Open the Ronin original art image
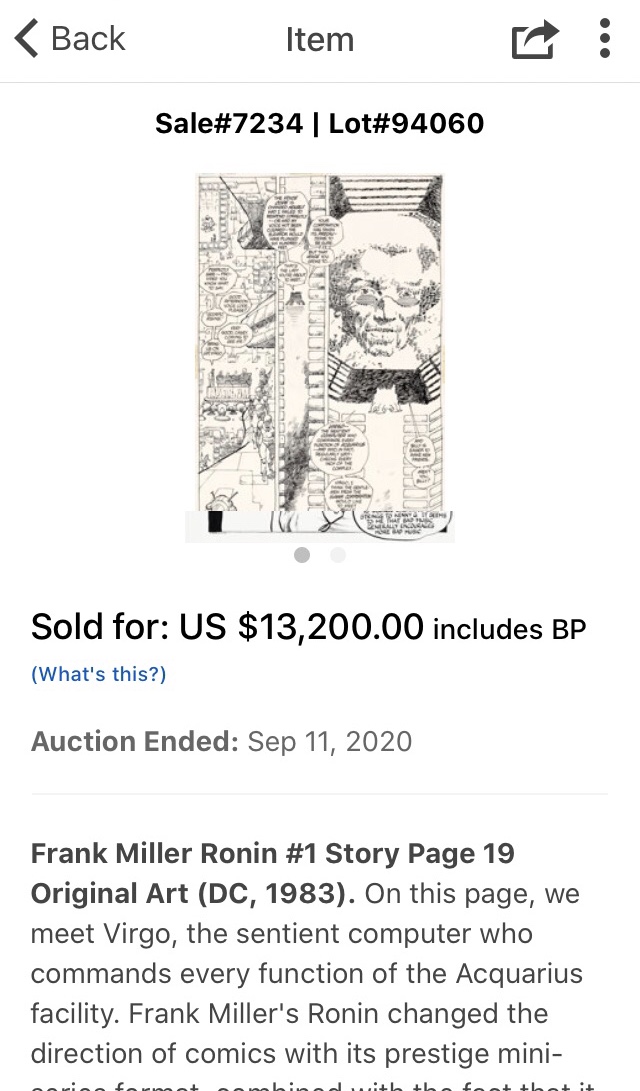Screen dimensions: 640x1091 [x=320, y=357]
